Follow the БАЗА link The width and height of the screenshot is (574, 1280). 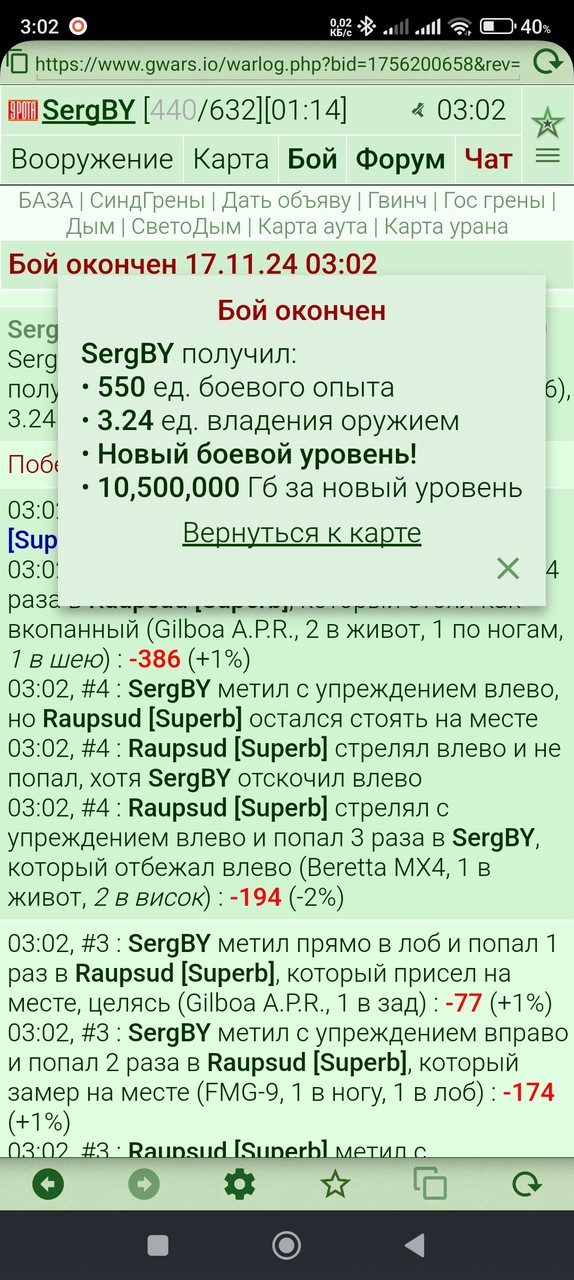[x=45, y=201]
